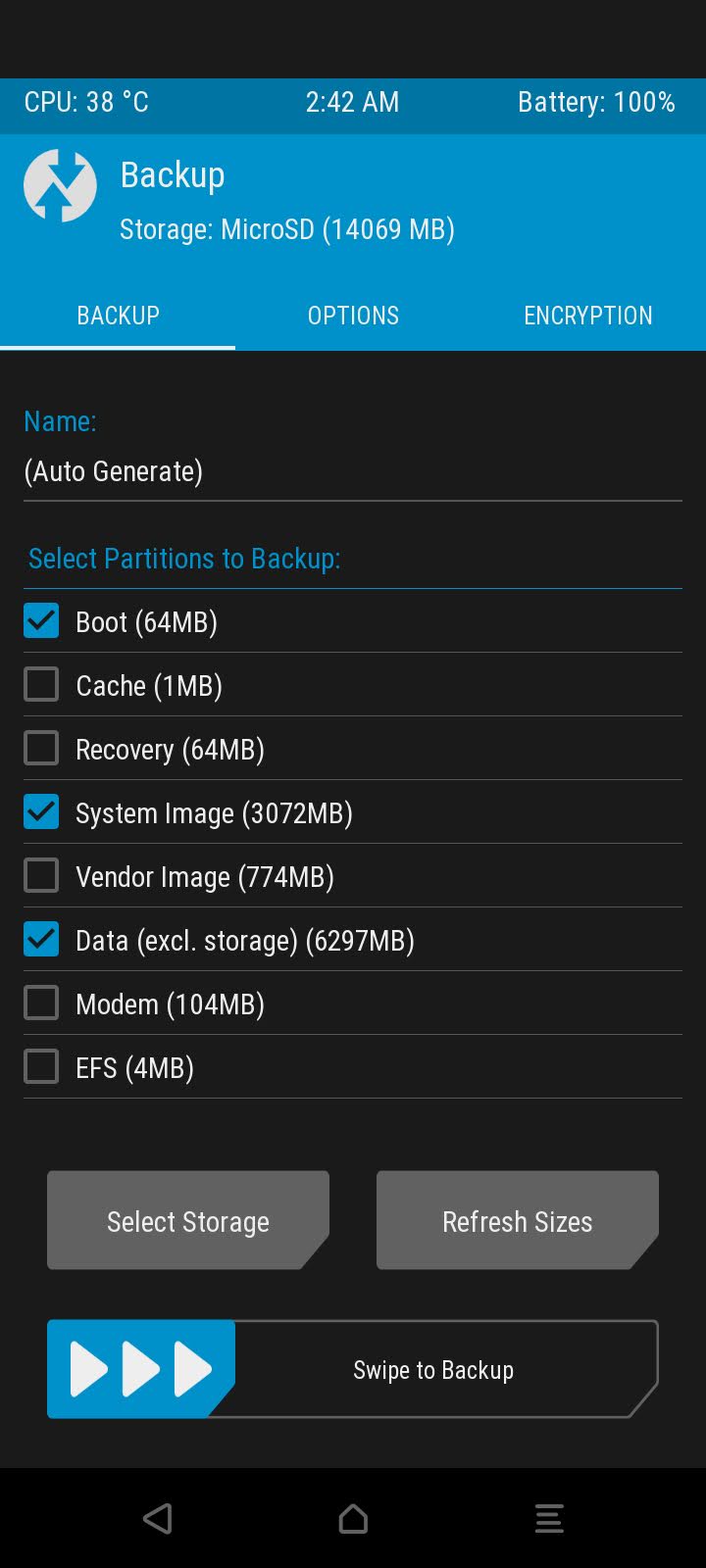Image resolution: width=706 pixels, height=1568 pixels.
Task: Go to the TWRP home screen
Action: (353, 1518)
